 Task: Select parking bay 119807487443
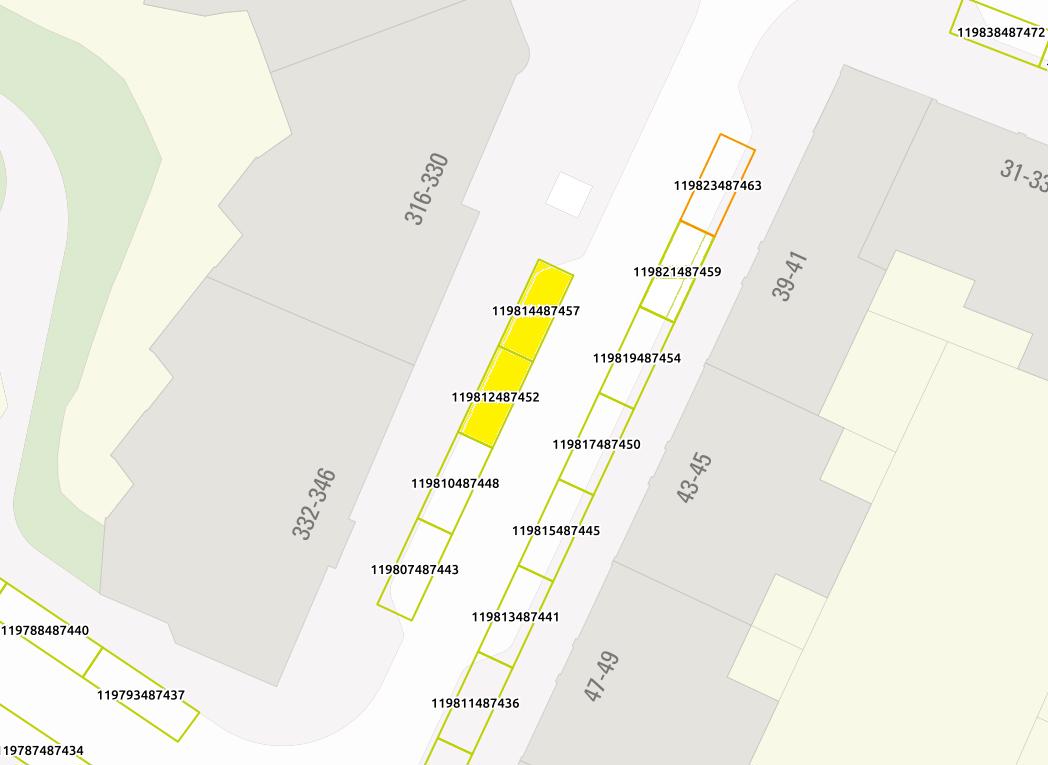click(x=415, y=569)
